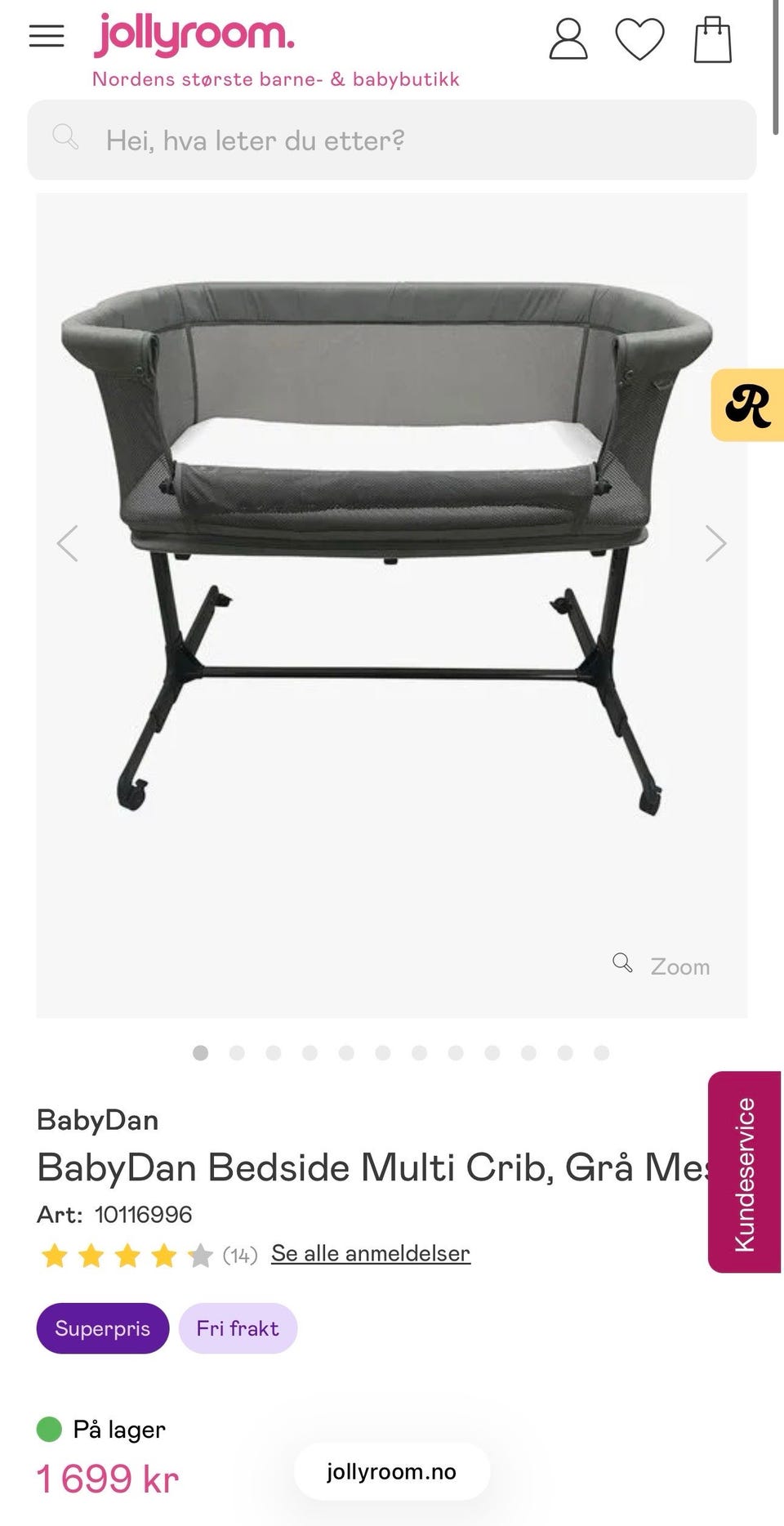Zoom into the product image
Image resolution: width=784 pixels, height=1526 pixels.
point(662,966)
